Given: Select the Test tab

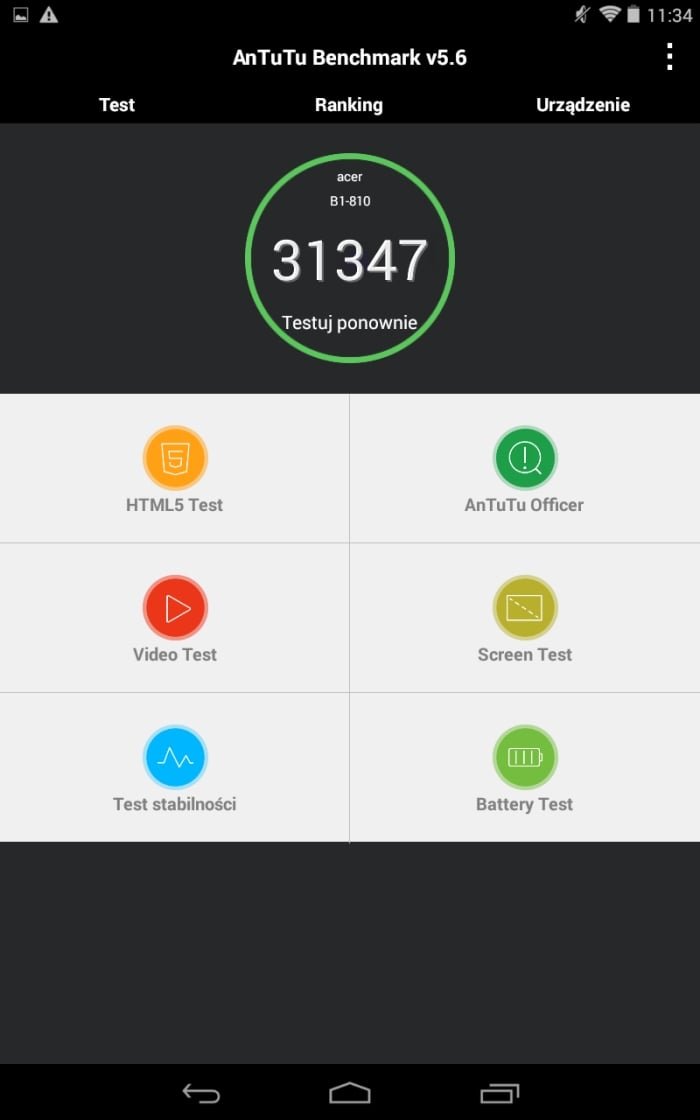Looking at the screenshot, I should coord(116,105).
